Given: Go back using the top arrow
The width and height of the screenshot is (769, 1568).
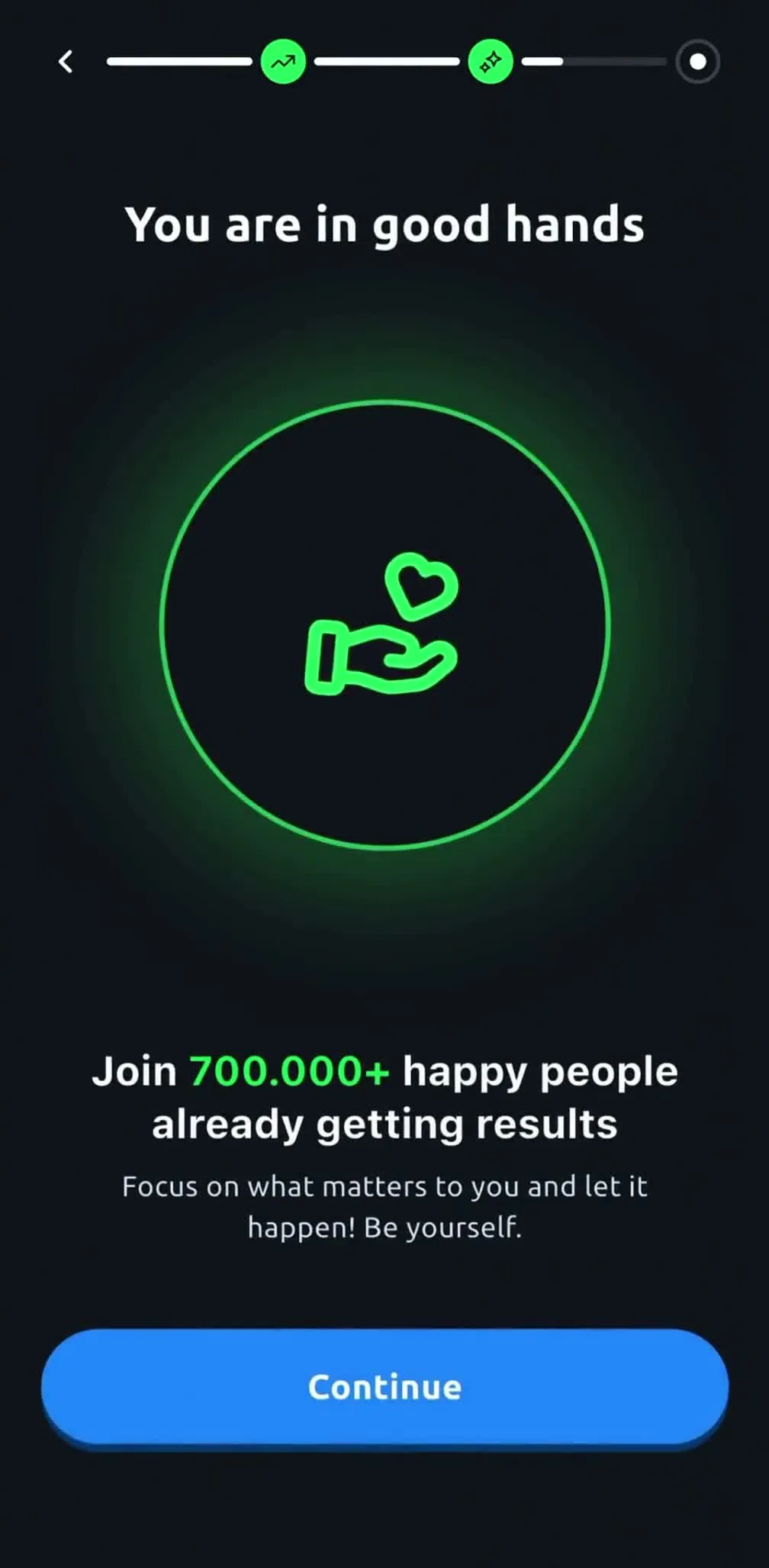Looking at the screenshot, I should tap(66, 62).
